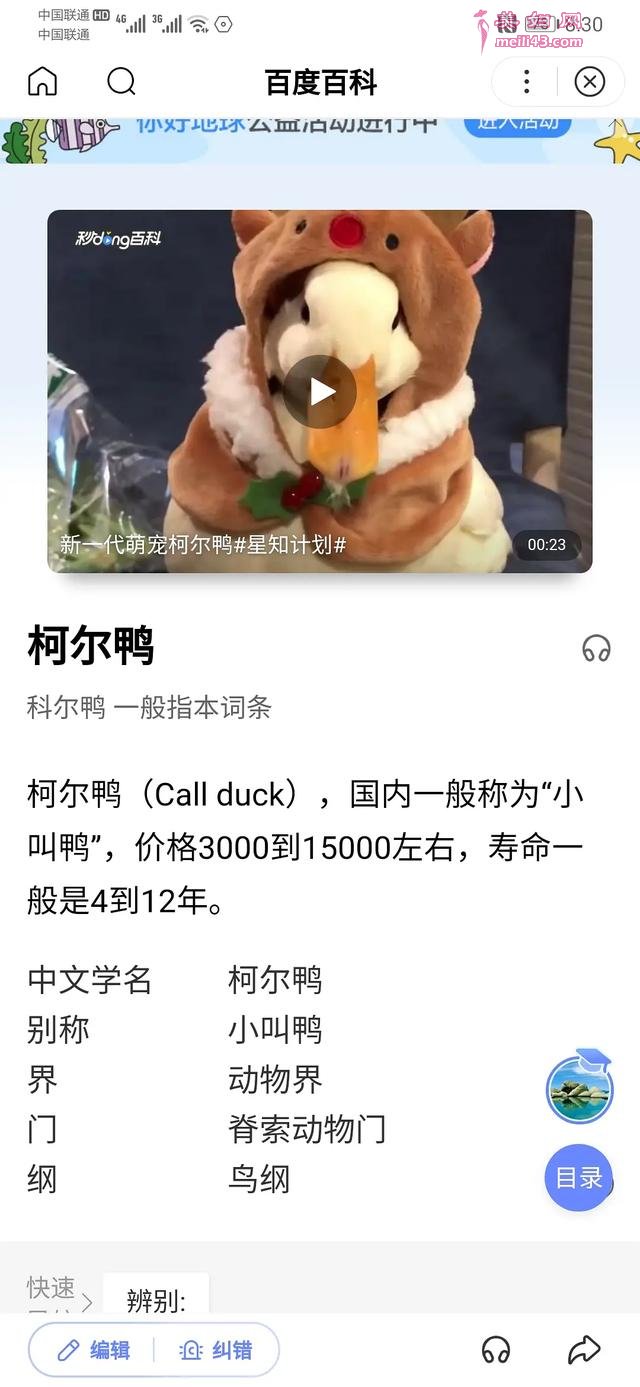640x1387 pixels.
Task: Select the 辨别 quick navigation chip
Action: point(156,1300)
